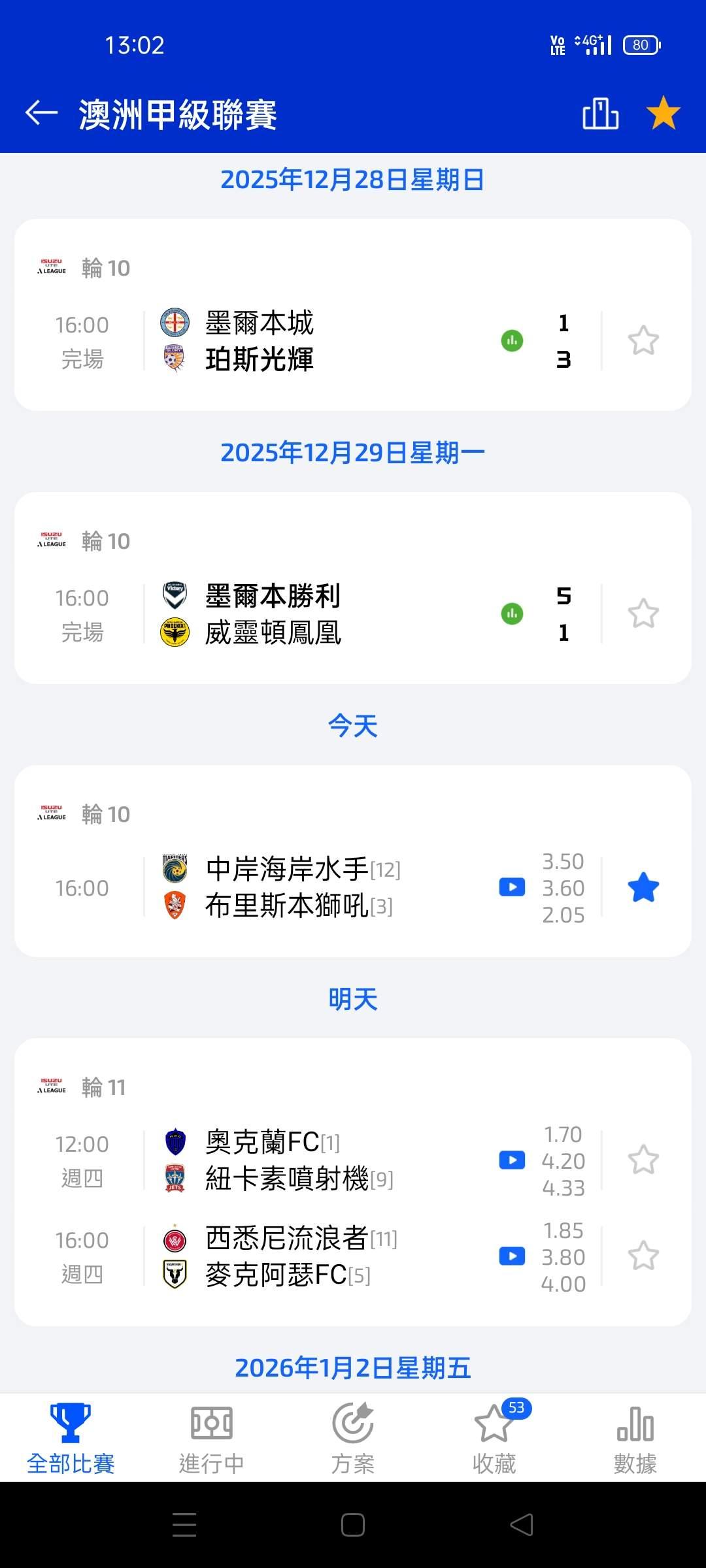
Task: Favorite the 西悉尼流浪者 vs 麥克阿瑟FC match
Action: click(x=643, y=1256)
